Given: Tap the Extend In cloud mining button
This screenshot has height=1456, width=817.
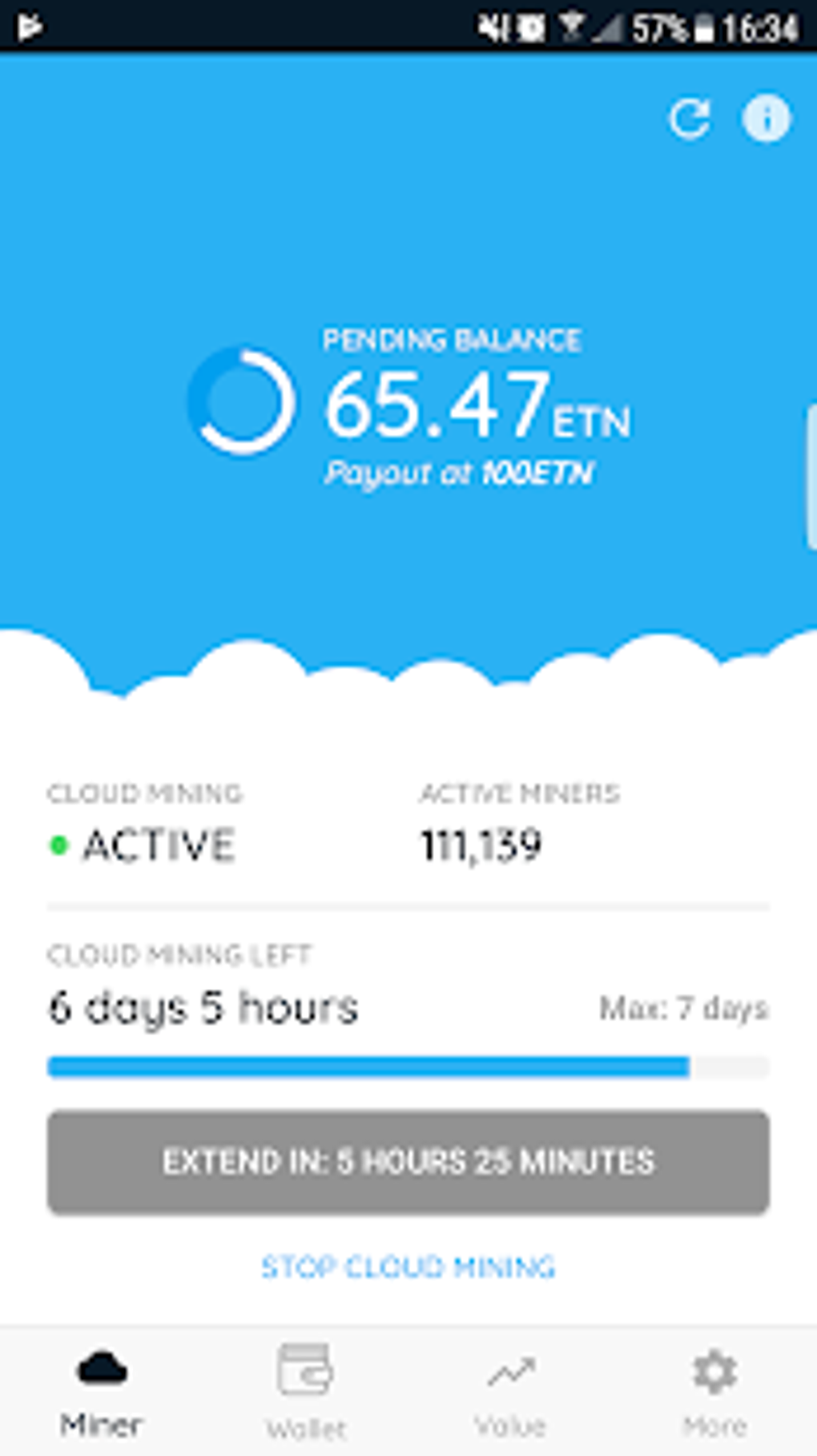Looking at the screenshot, I should coord(408,1162).
